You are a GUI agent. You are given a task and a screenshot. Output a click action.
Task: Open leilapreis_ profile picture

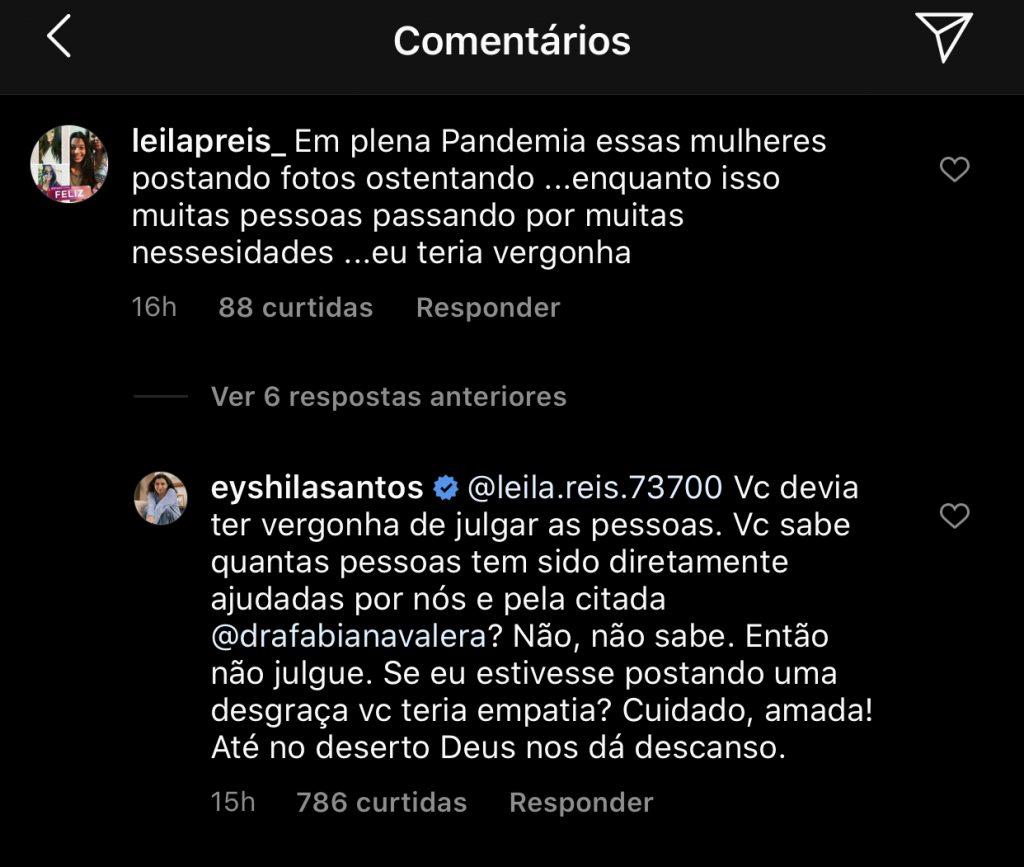click(x=69, y=164)
